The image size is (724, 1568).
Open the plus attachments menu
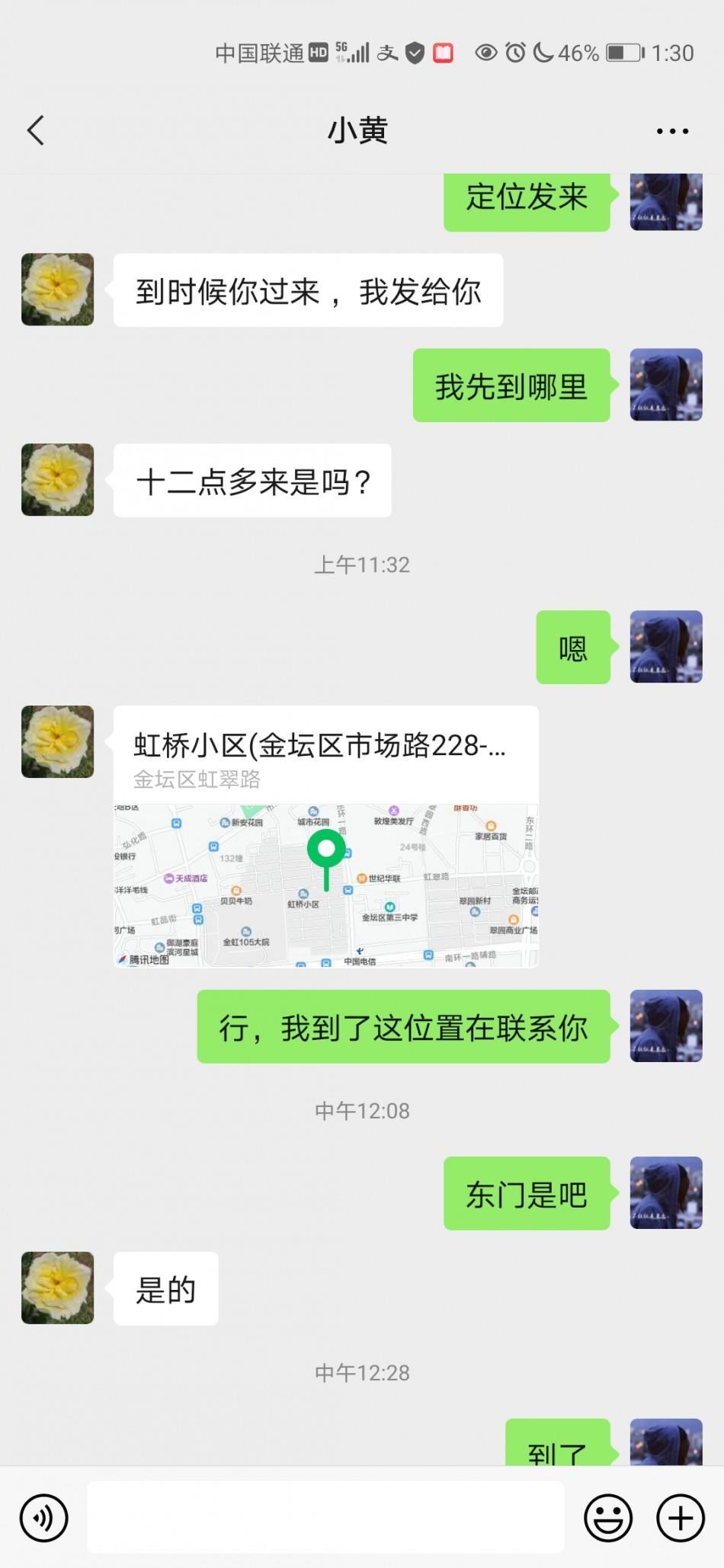coord(680,1518)
